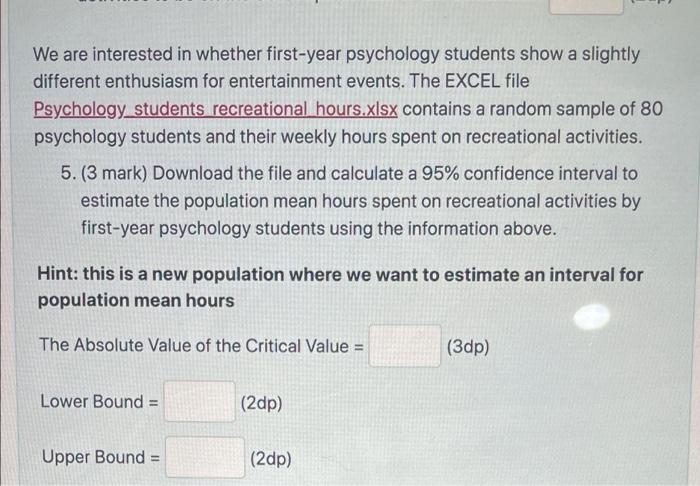Focus the Upper Bound answer field
The width and height of the screenshot is (700, 486).
point(204,458)
